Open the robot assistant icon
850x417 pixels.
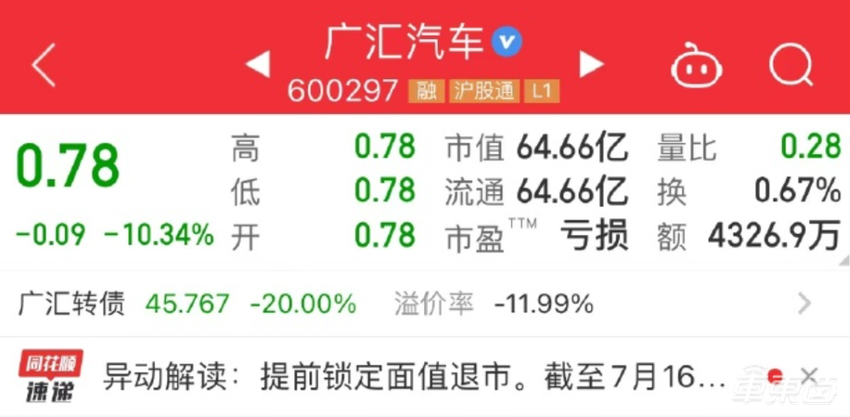click(x=696, y=66)
